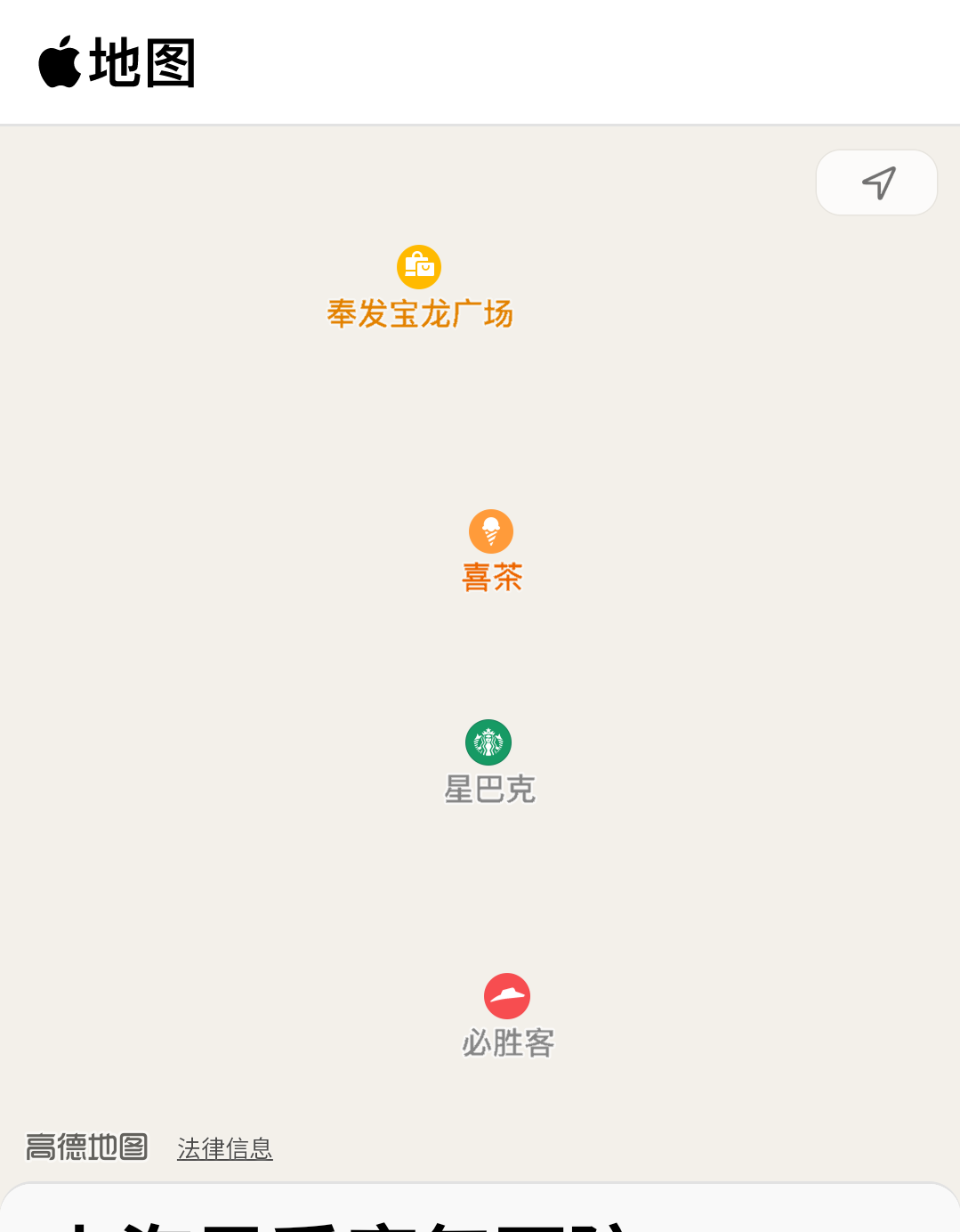This screenshot has height=1232, width=960.
Task: Select the 喜茶 map pin
Action: [491, 532]
